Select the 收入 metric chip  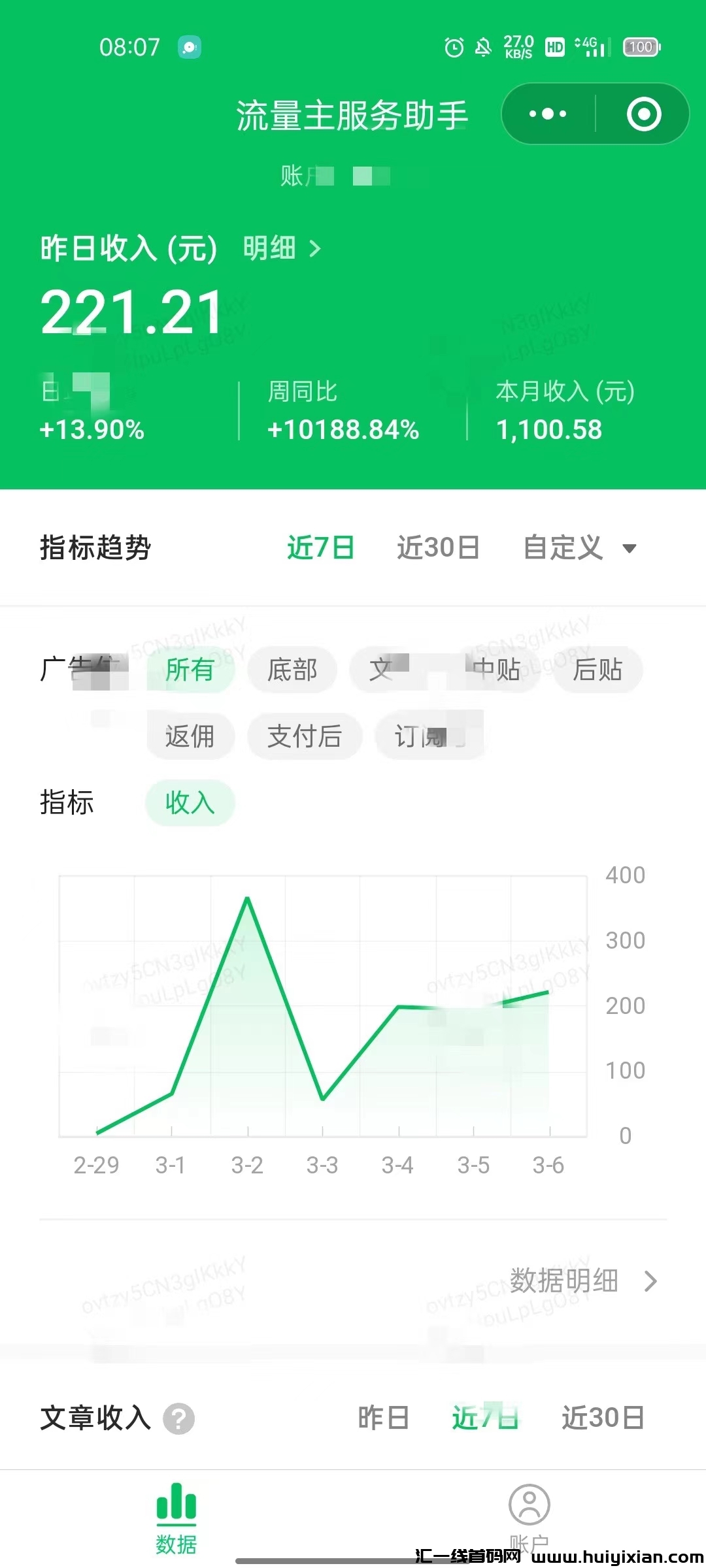(x=190, y=802)
